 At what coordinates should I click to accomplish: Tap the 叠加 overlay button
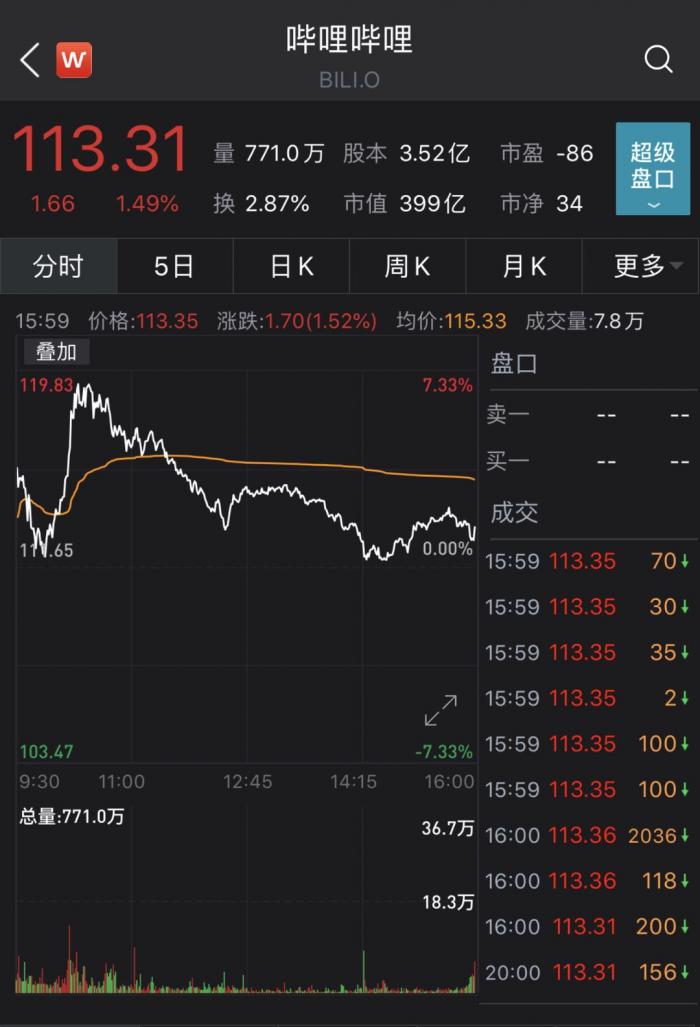(56, 351)
